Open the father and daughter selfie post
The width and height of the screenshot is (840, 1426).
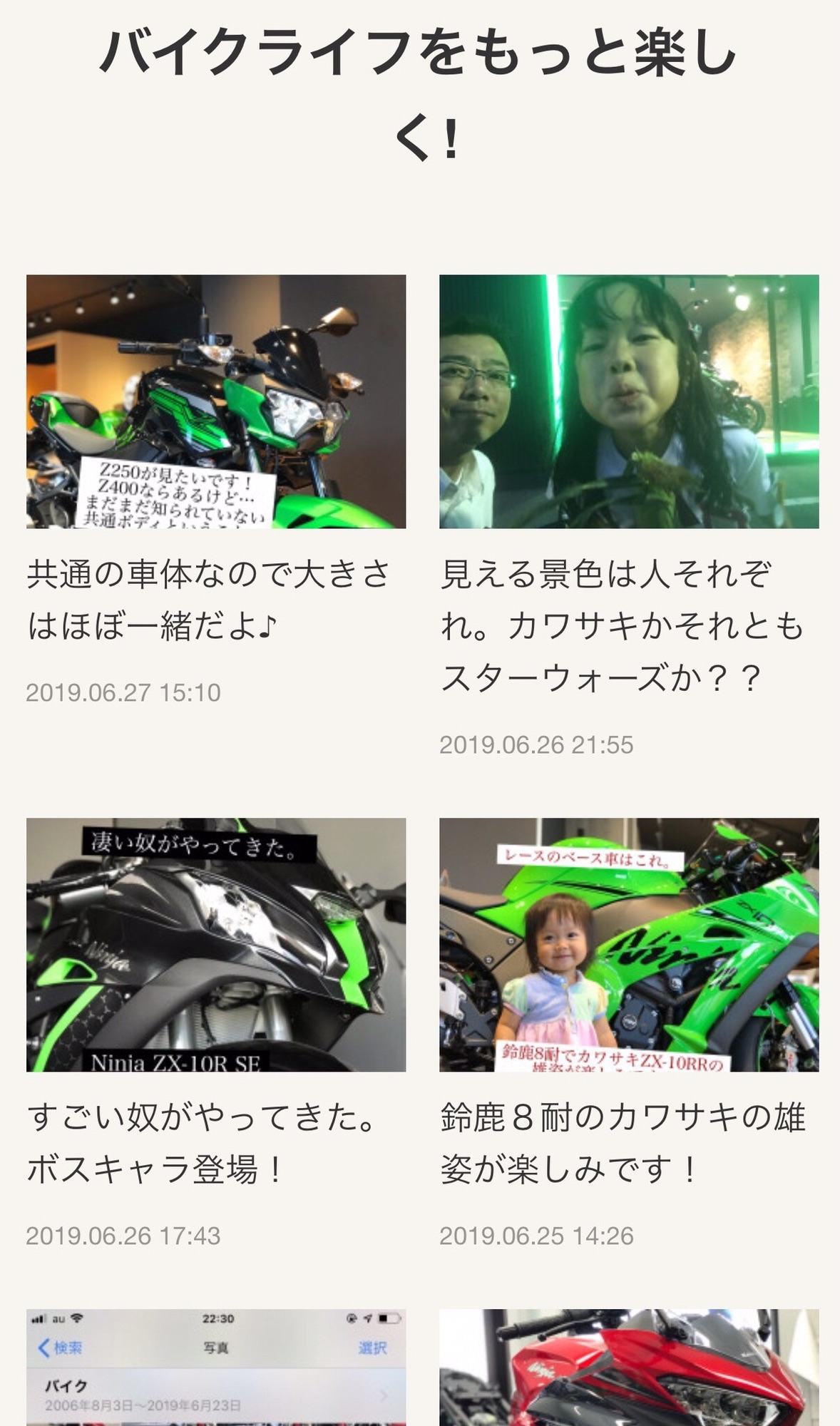629,401
